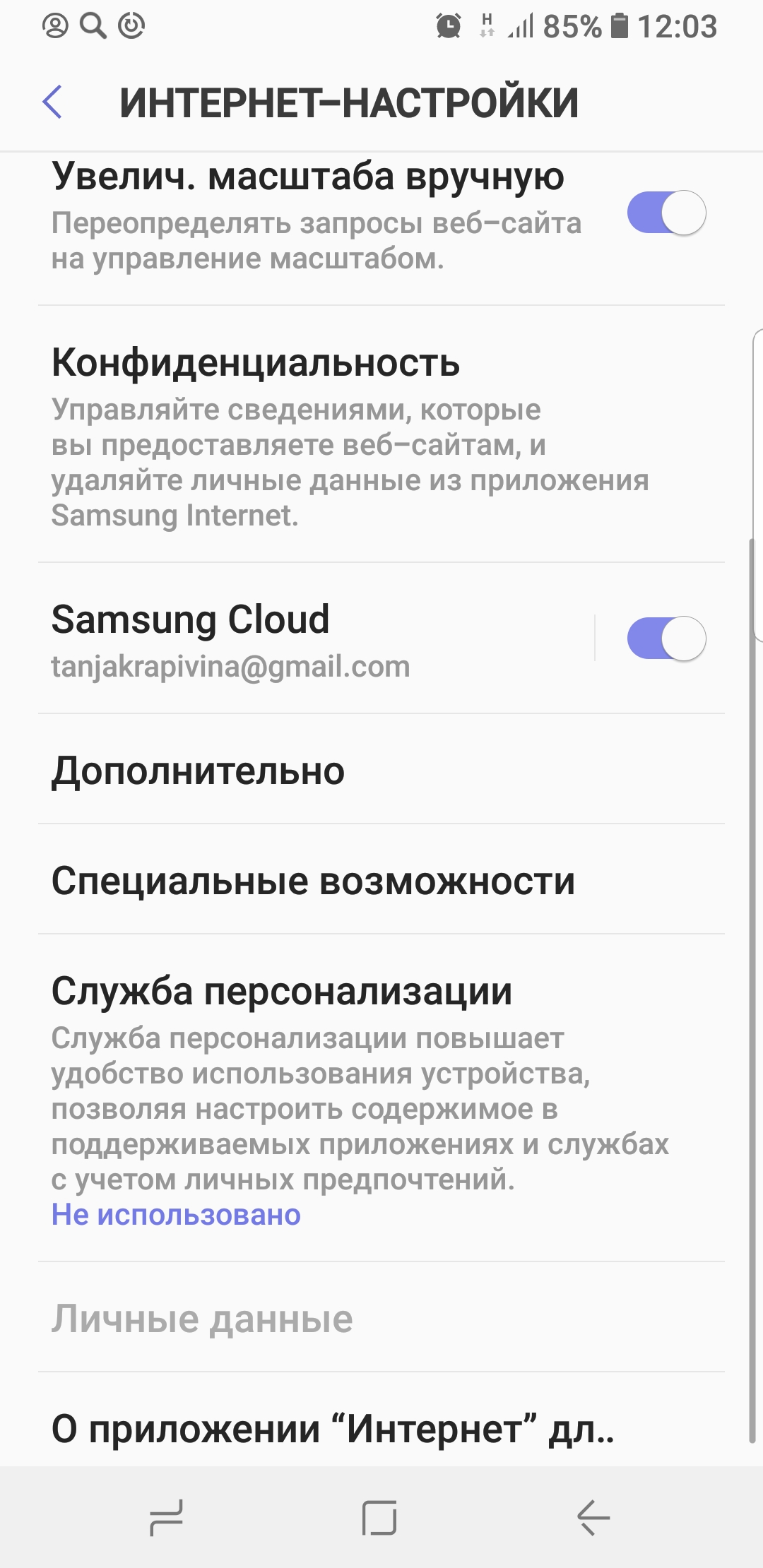Open the Samsung Cloud account row
Viewport: 763px width, 1568px height.
316,639
